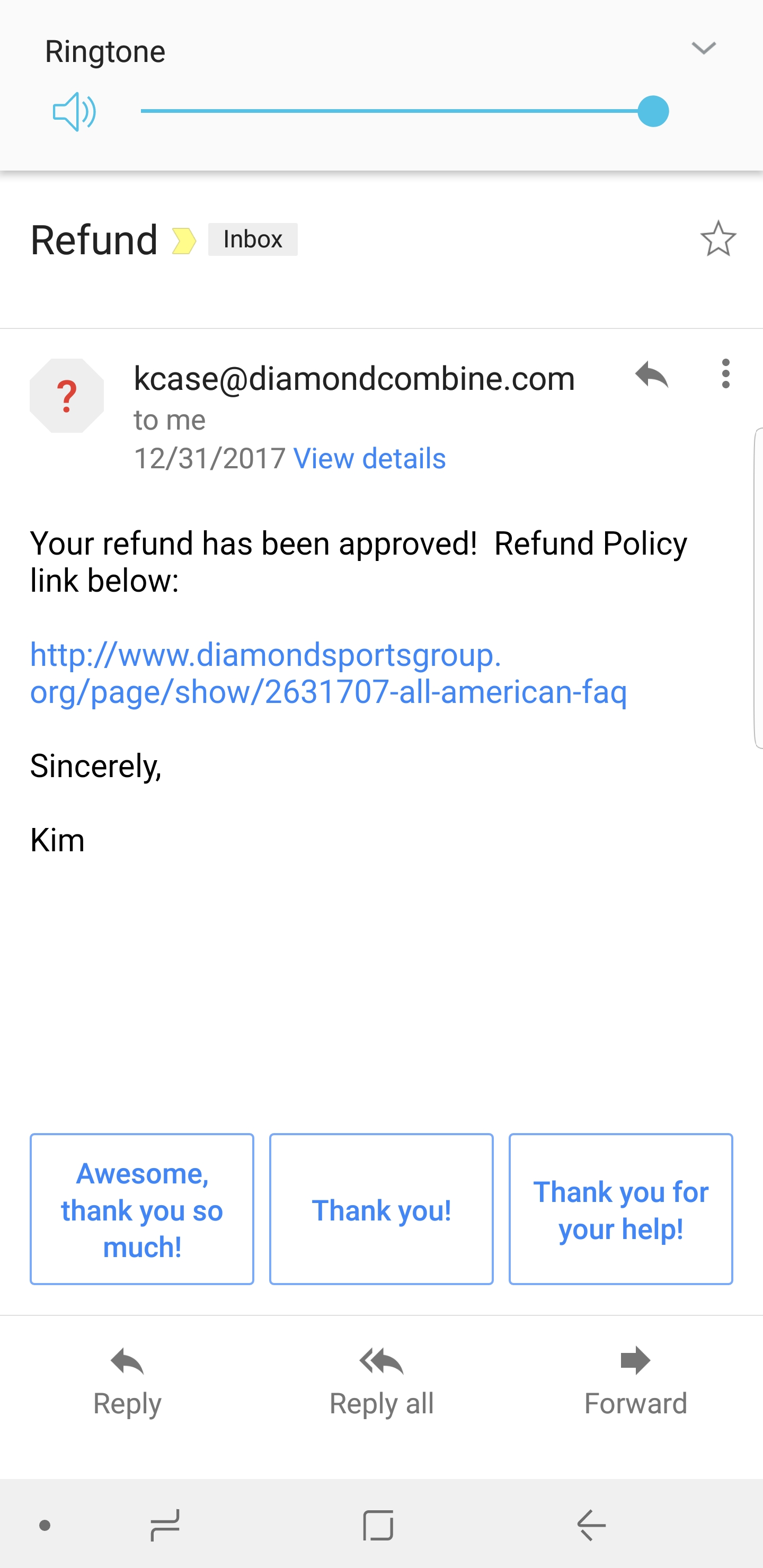Tap the yellow importance marker beside Refund
This screenshot has width=763, height=1568.
pos(184,241)
